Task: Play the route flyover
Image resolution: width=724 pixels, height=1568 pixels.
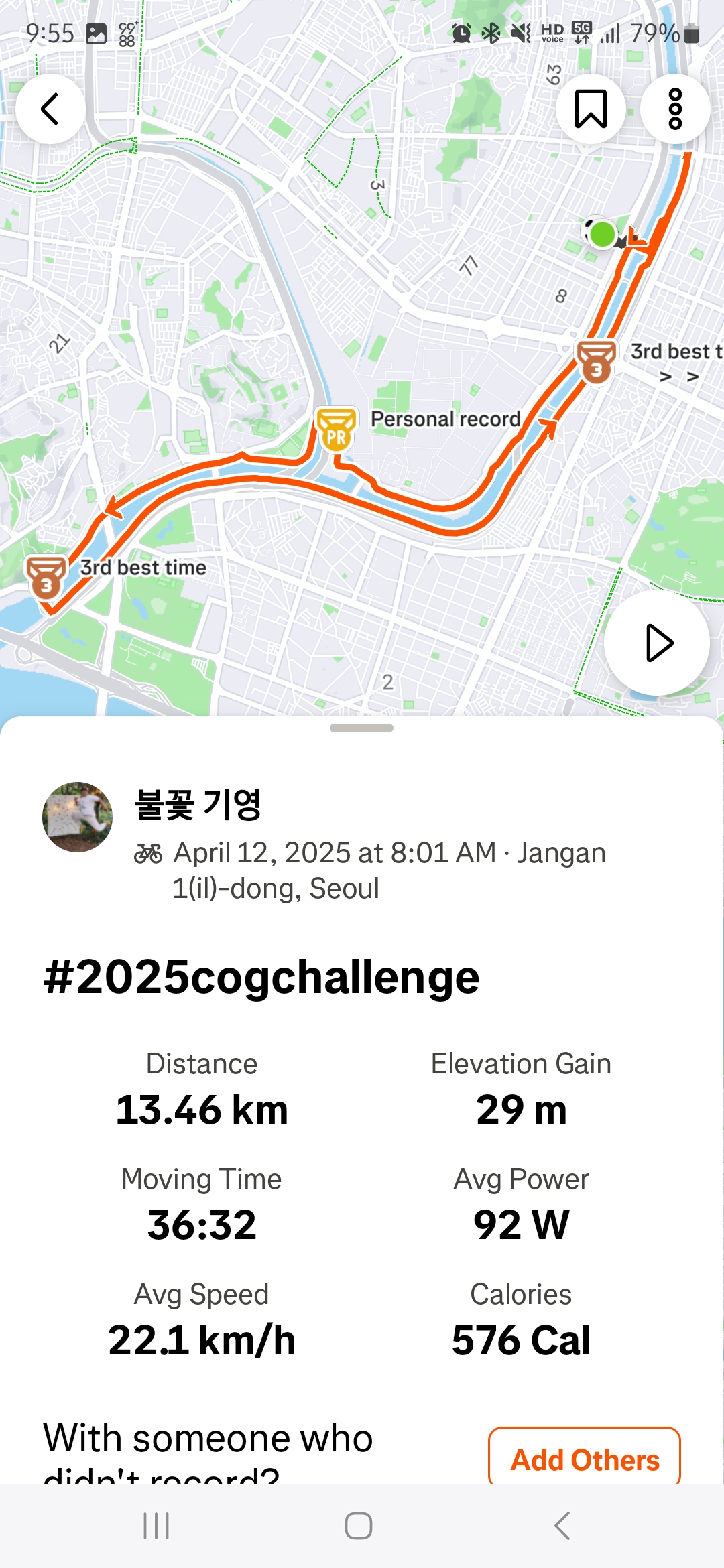Action: click(657, 643)
